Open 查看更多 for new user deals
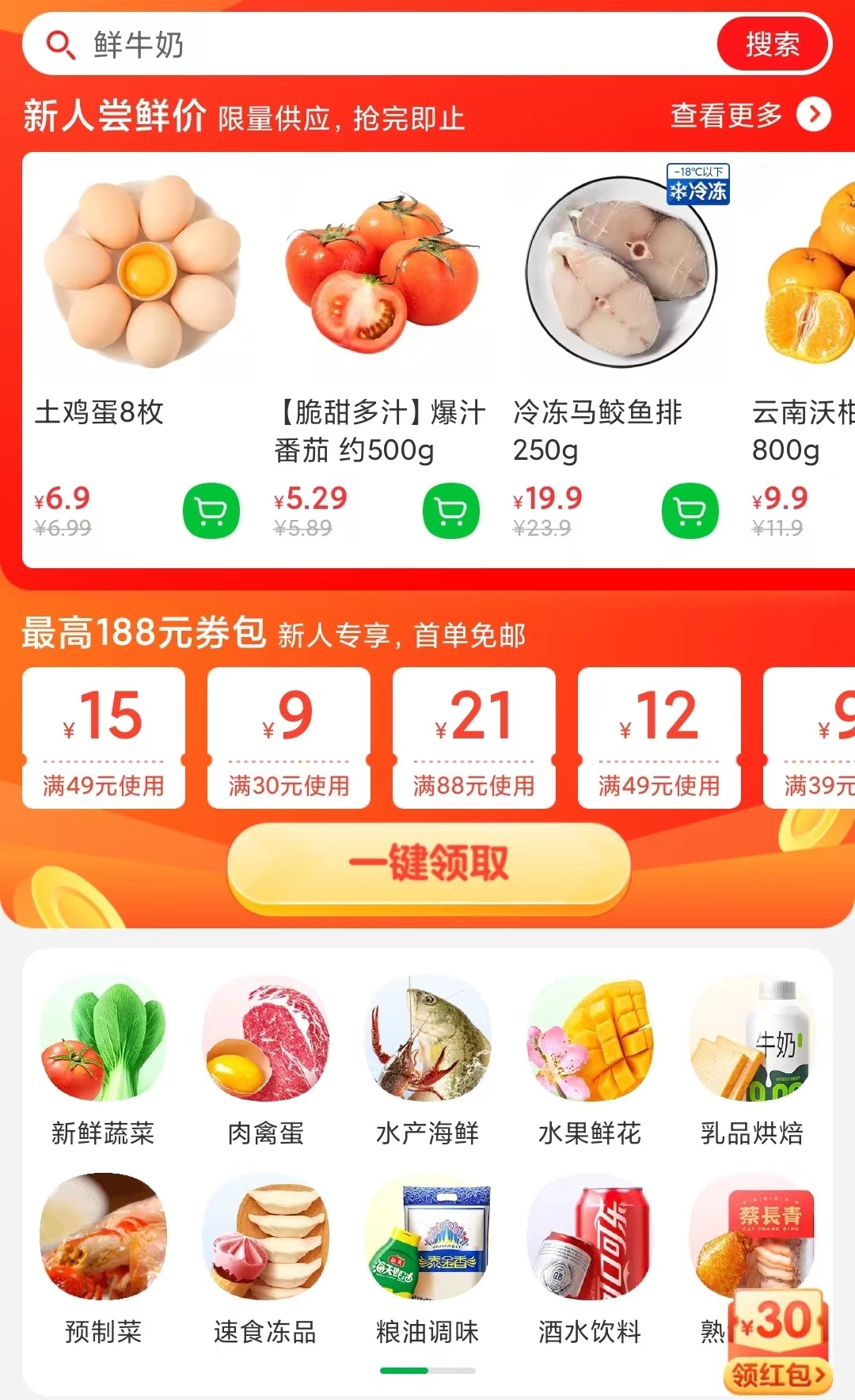 coord(750,116)
